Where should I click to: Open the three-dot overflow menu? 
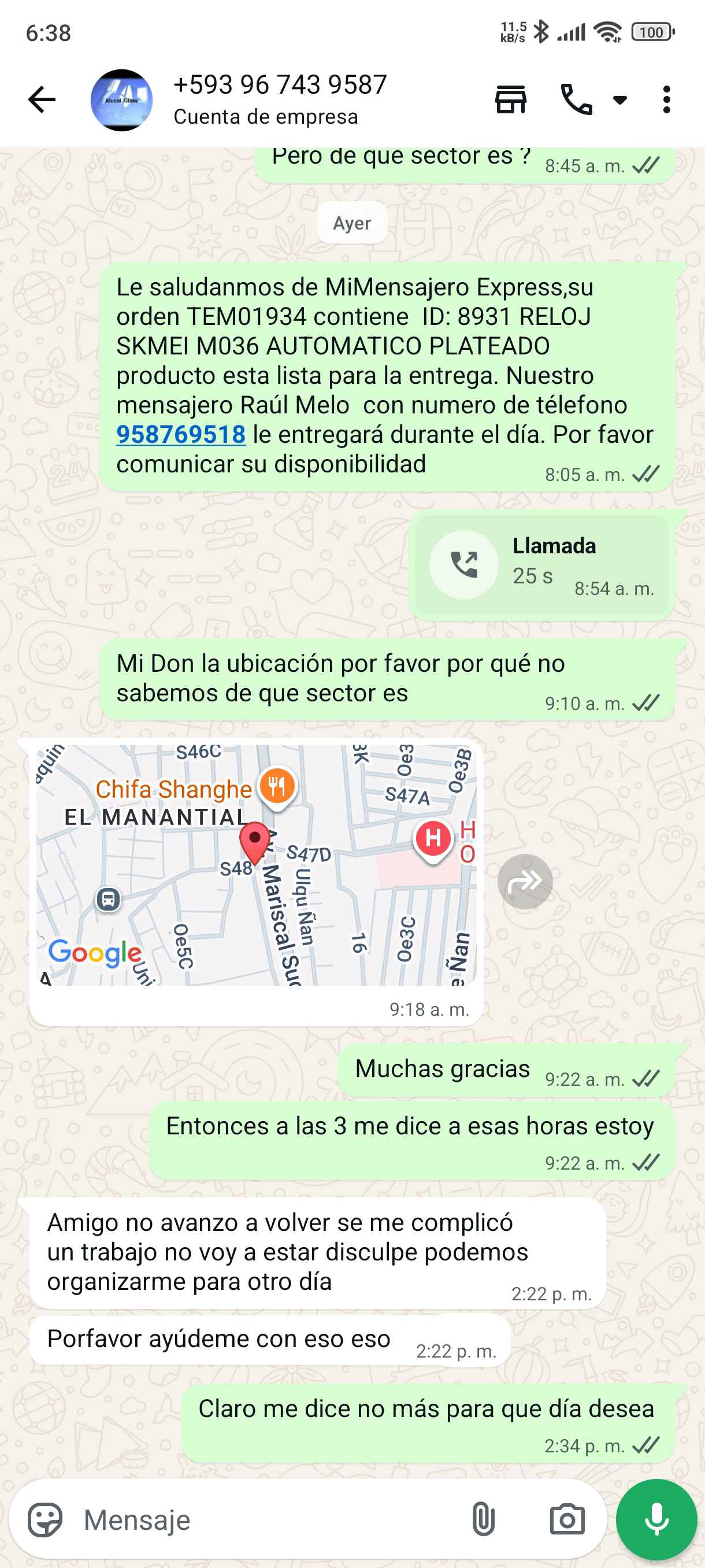click(x=667, y=100)
